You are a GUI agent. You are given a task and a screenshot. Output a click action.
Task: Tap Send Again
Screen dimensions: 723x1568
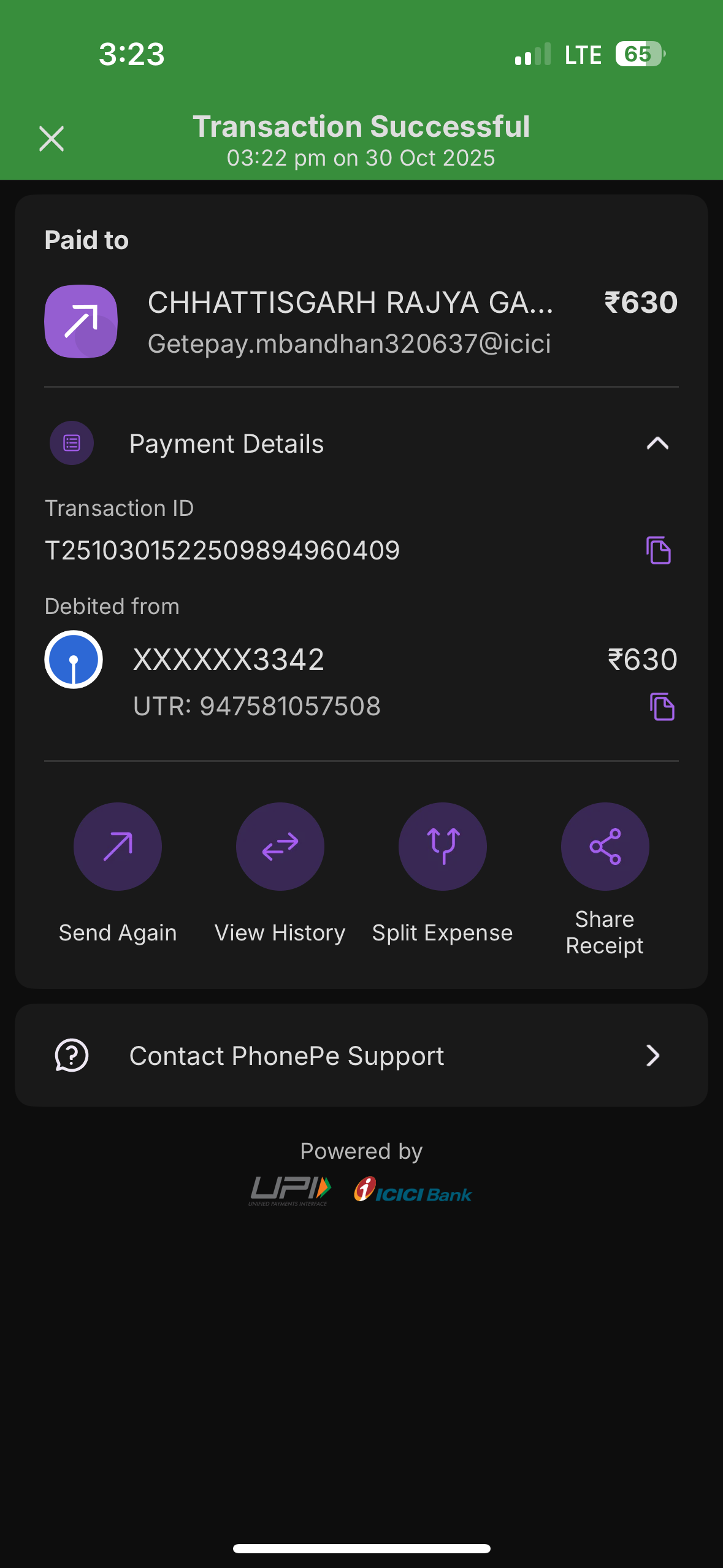click(x=118, y=847)
